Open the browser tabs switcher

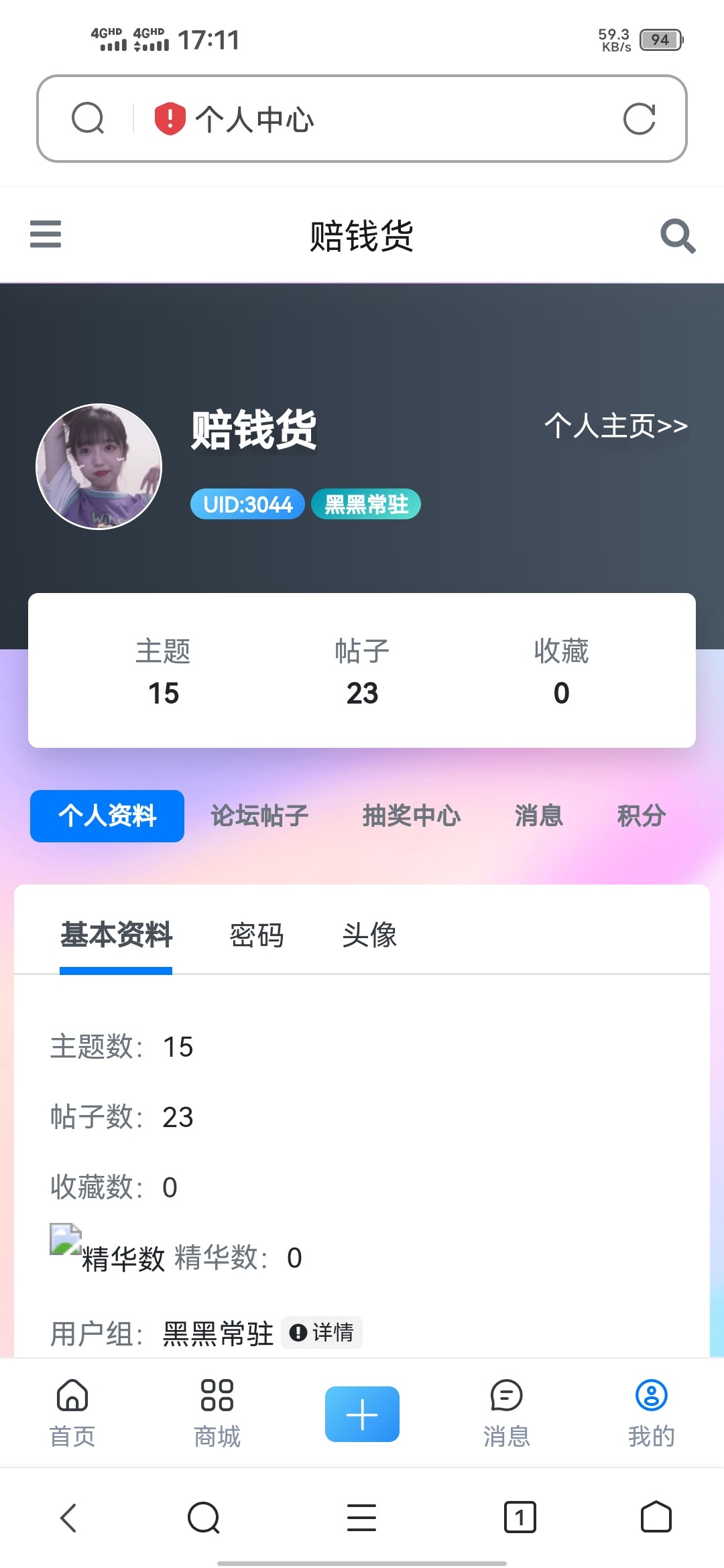click(520, 1517)
